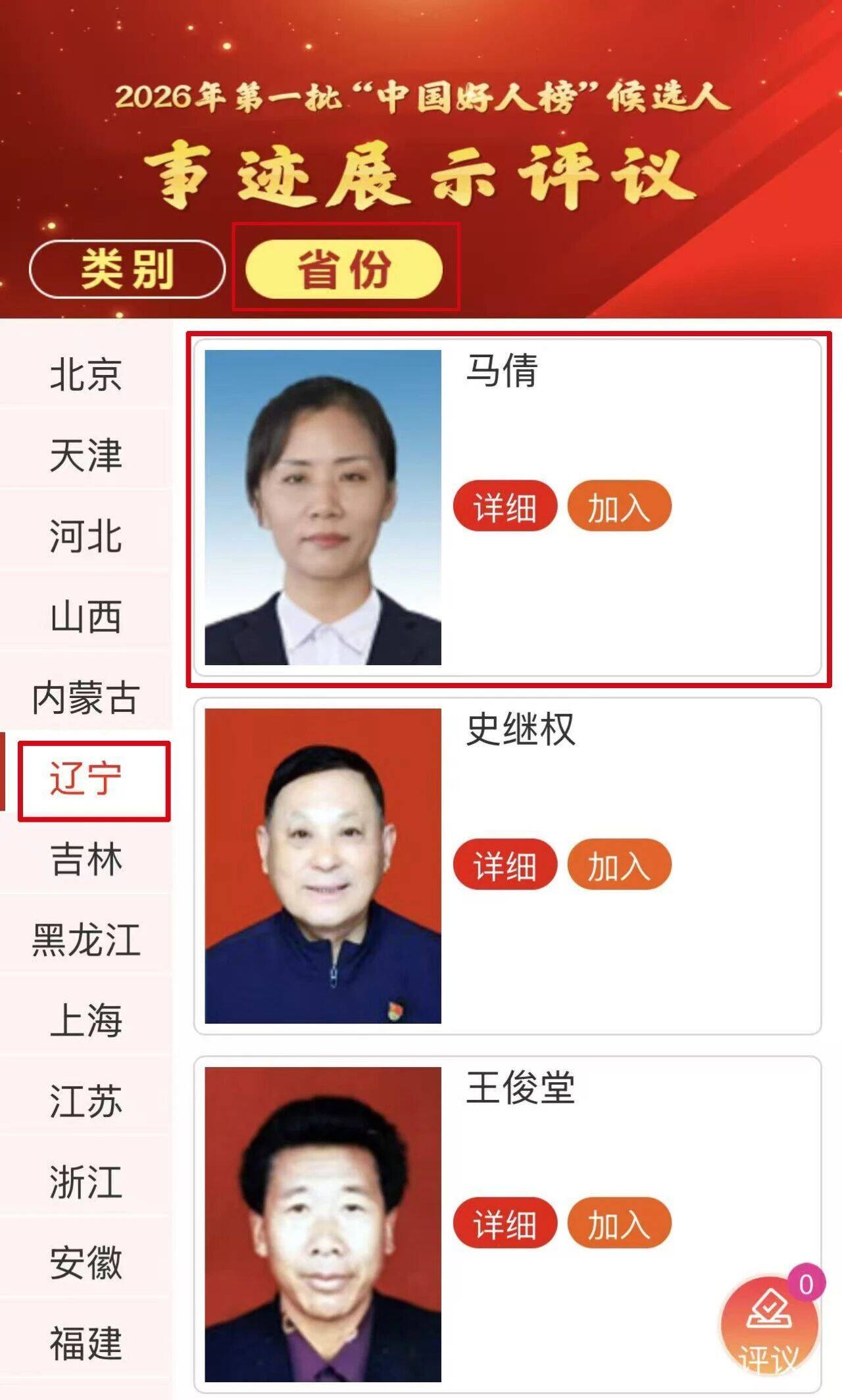Add 马倩 to the review list

619,507
